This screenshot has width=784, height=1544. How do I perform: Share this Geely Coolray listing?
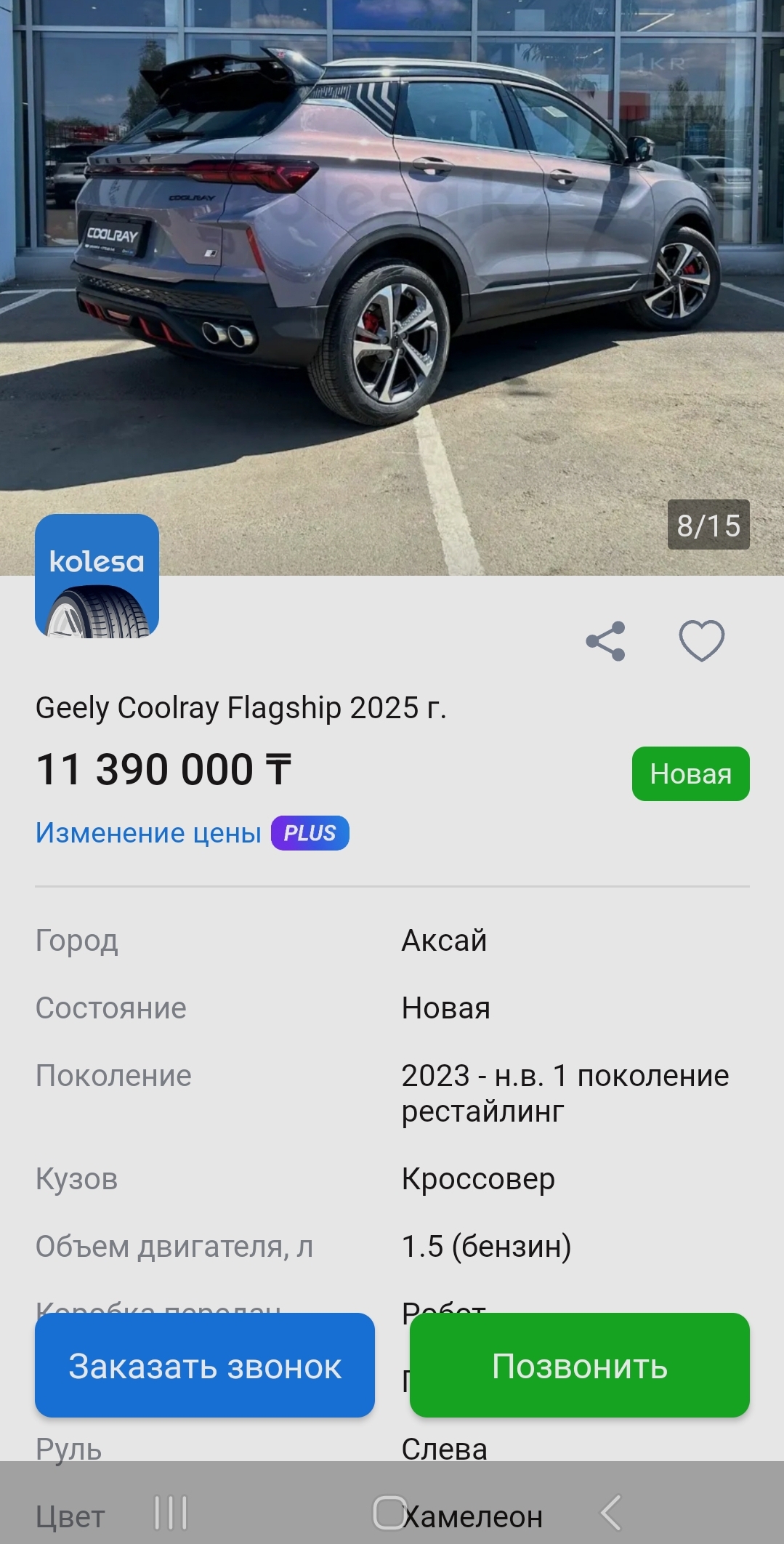(x=605, y=641)
